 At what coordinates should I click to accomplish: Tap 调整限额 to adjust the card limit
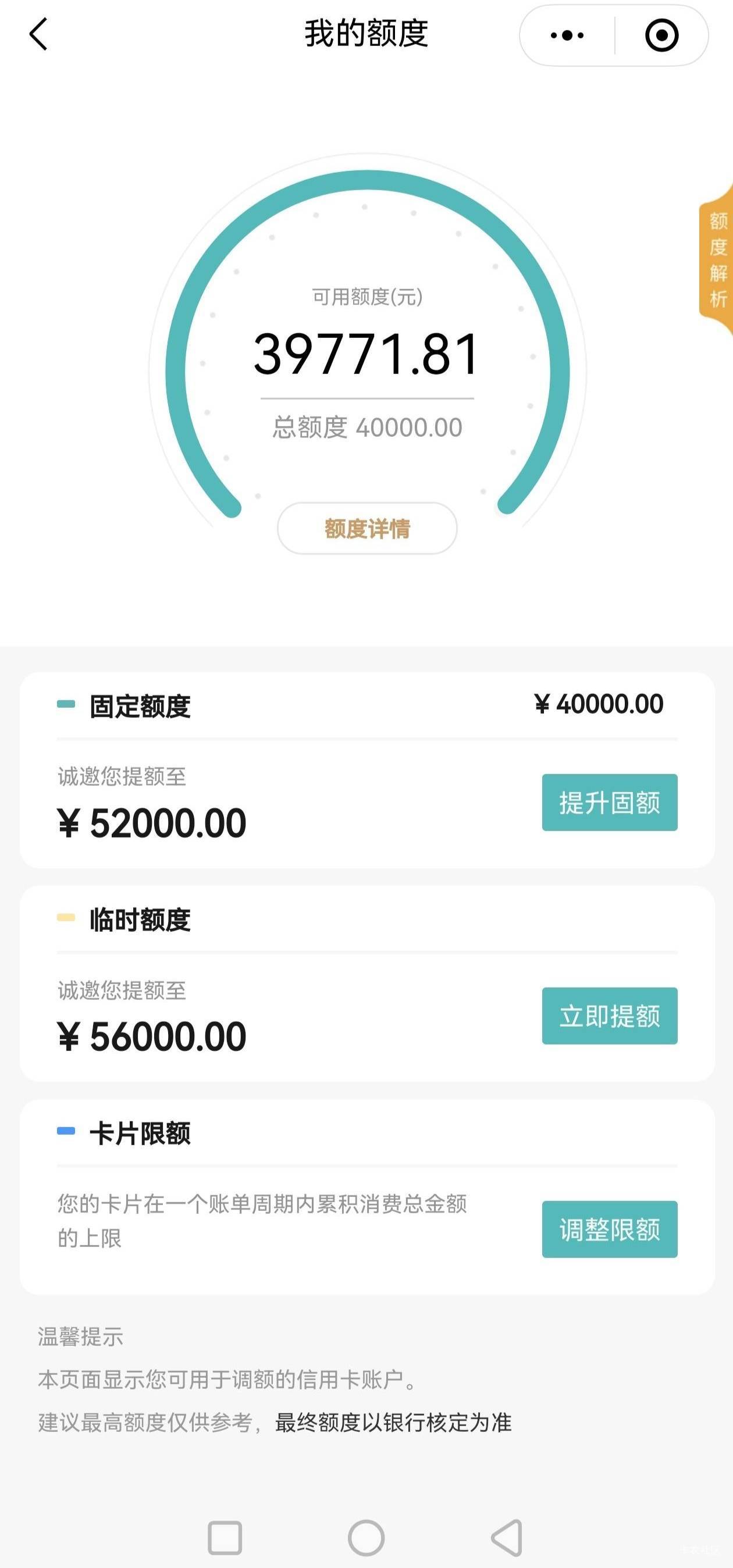pyautogui.click(x=610, y=1230)
